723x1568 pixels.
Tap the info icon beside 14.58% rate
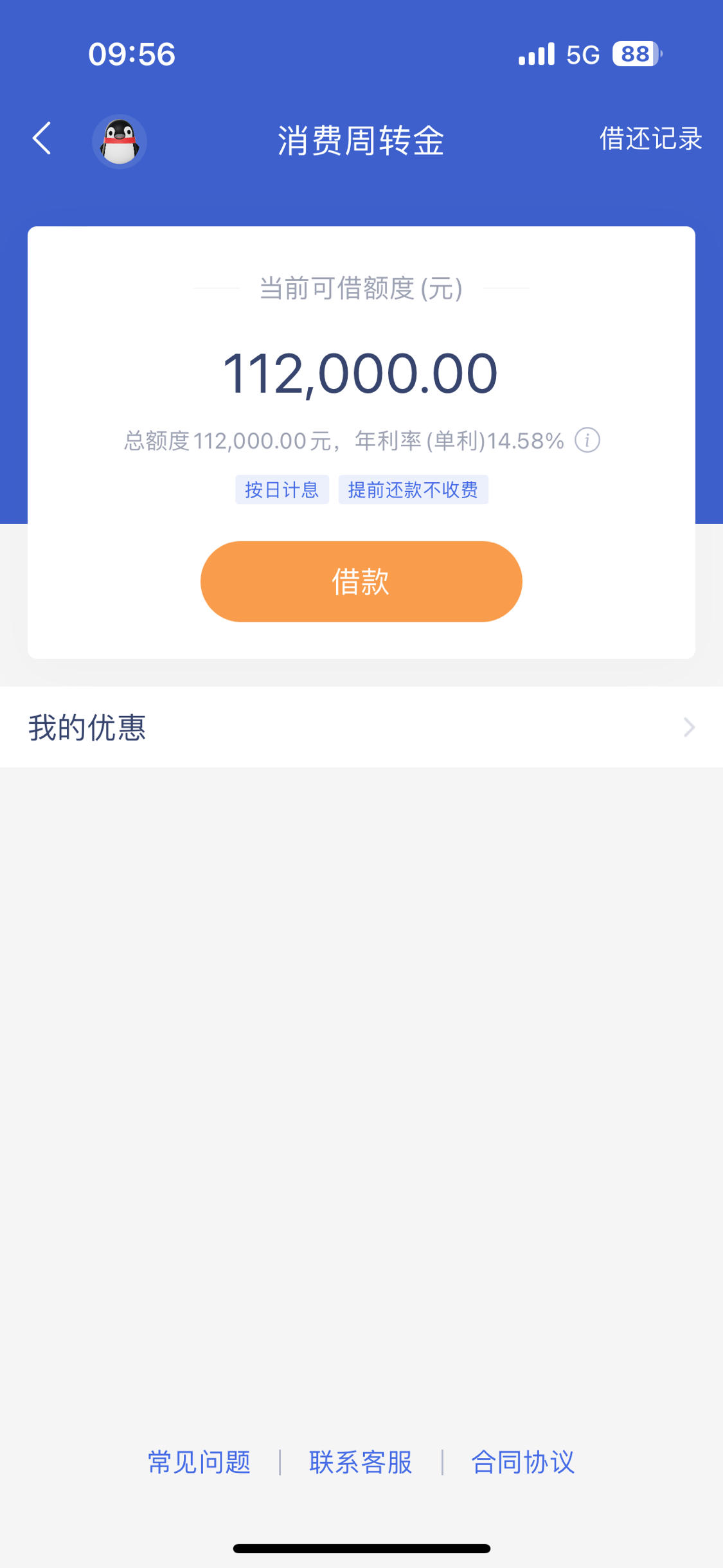point(587,440)
